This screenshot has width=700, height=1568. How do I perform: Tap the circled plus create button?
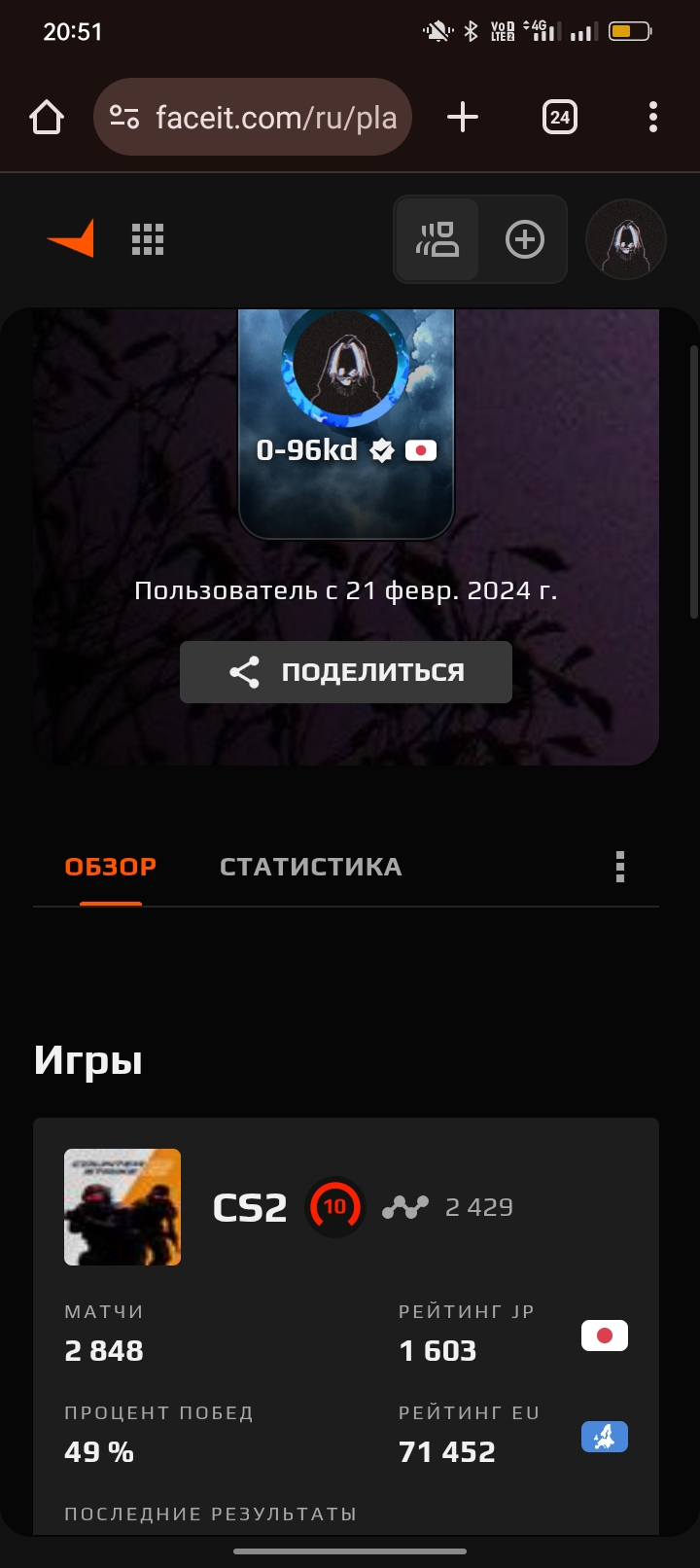coord(525,239)
